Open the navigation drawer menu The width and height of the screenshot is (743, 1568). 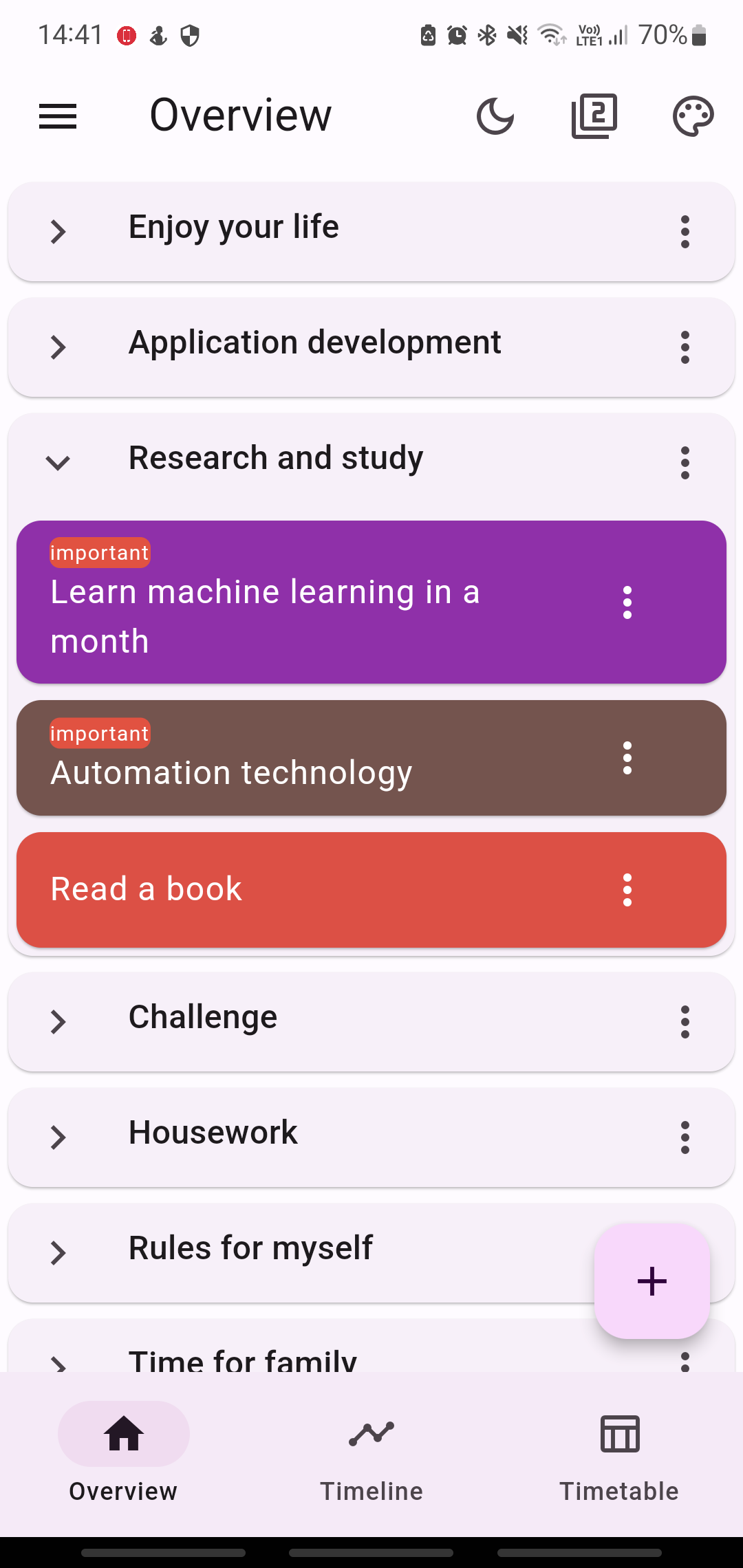click(x=58, y=116)
